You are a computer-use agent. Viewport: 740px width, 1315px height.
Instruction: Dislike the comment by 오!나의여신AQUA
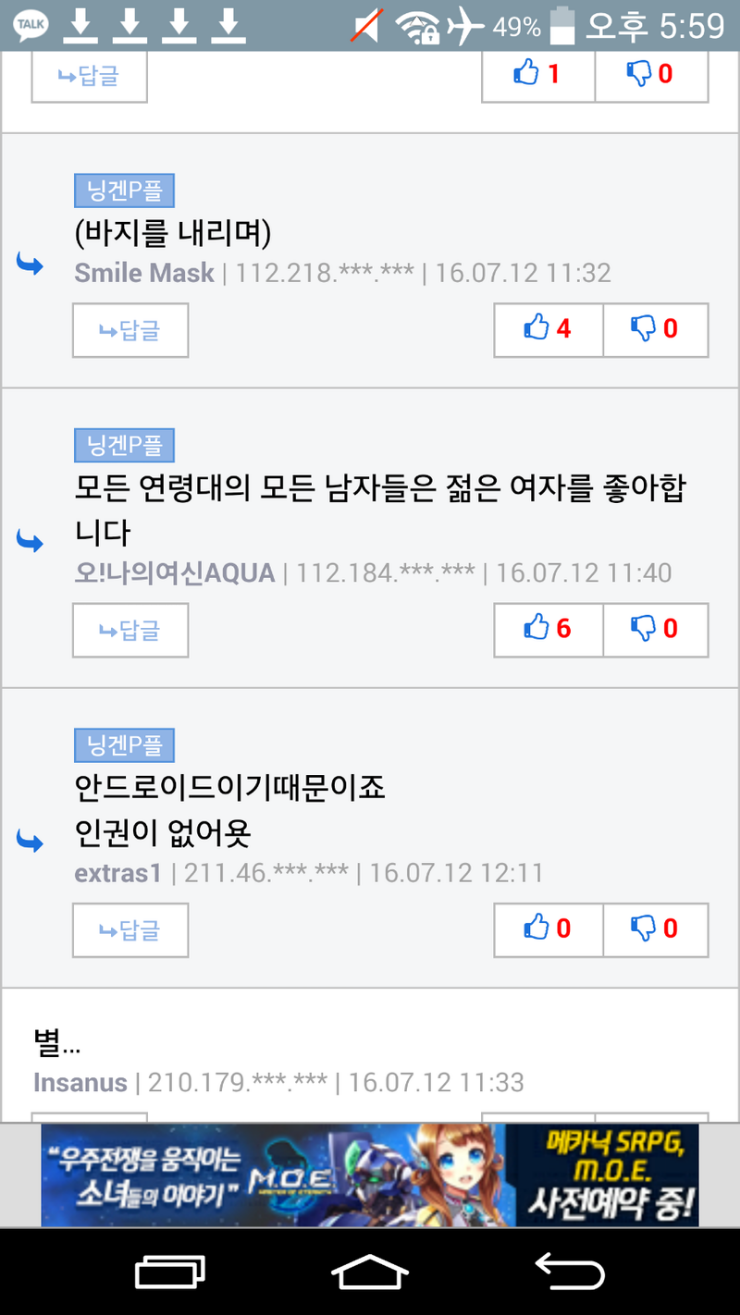click(x=655, y=629)
